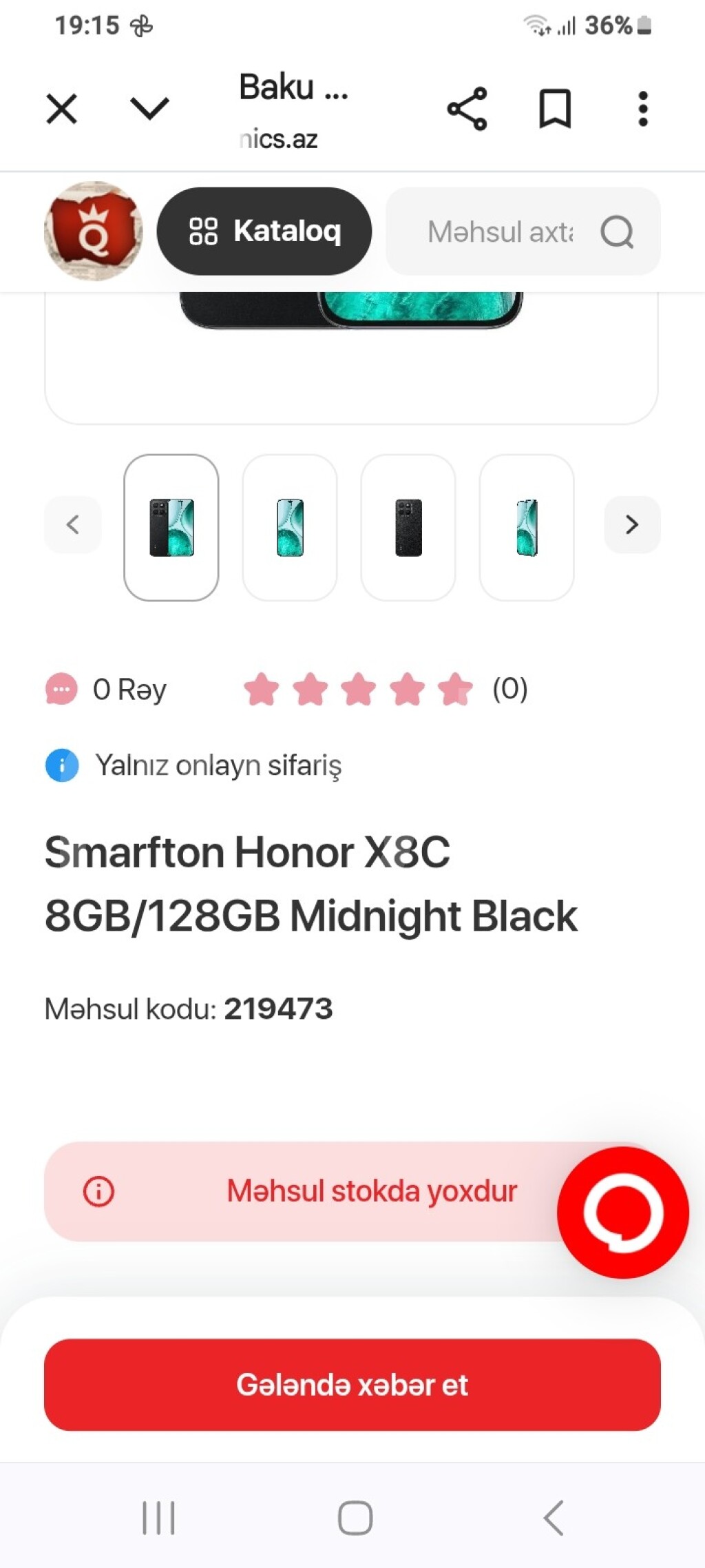Select the fourth thumbnail showing the side angle
The height and width of the screenshot is (1568, 705).
[527, 528]
